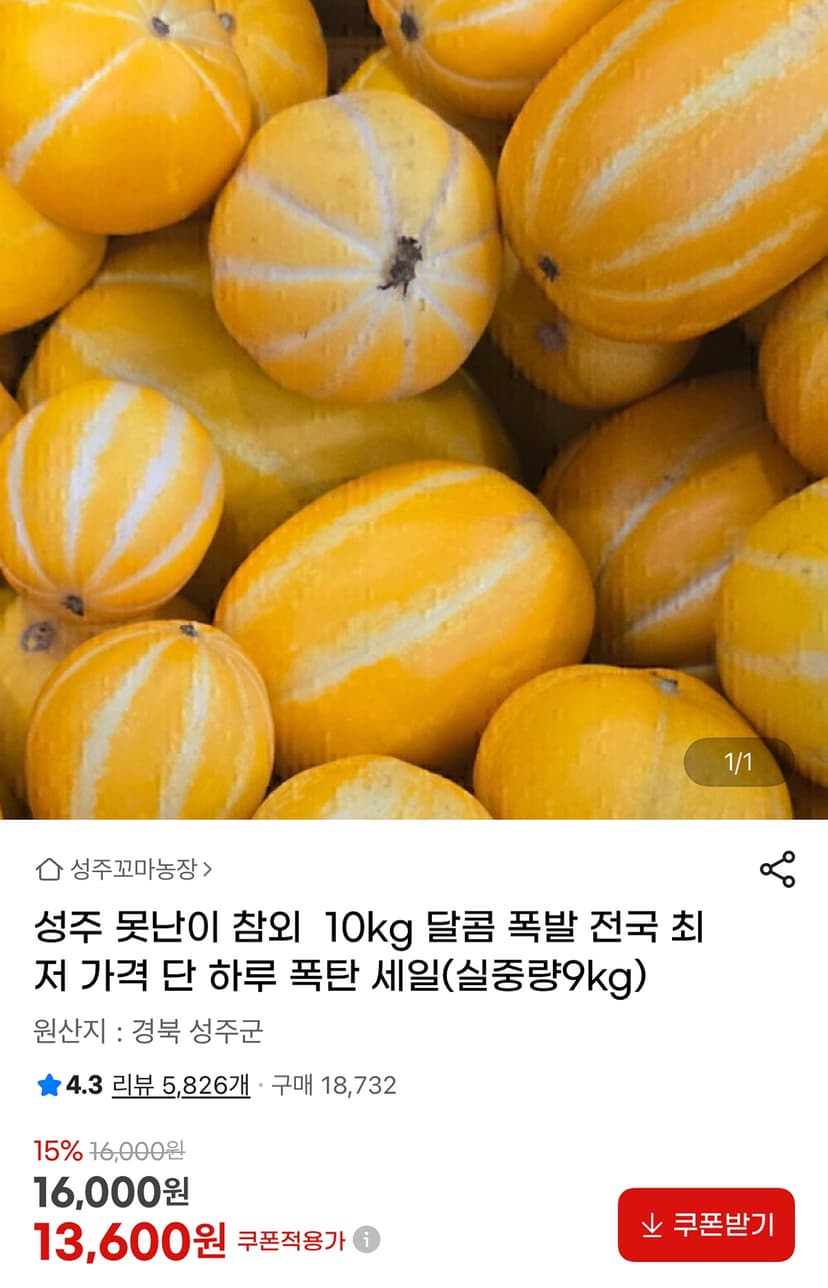Tap the 쿠폰받기 coupon button
The width and height of the screenshot is (828, 1288).
point(706,1224)
